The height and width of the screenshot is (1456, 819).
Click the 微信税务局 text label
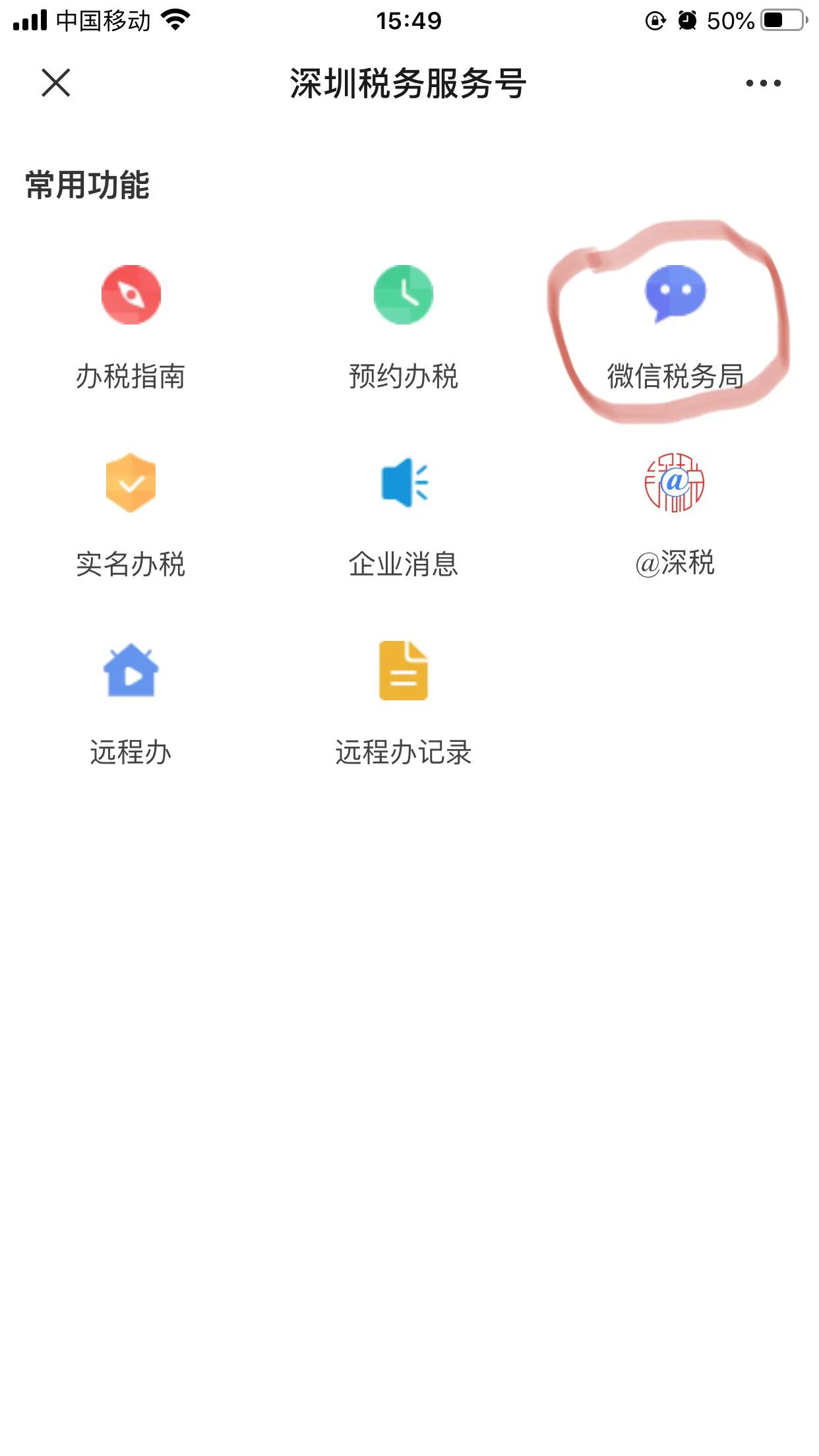click(674, 375)
